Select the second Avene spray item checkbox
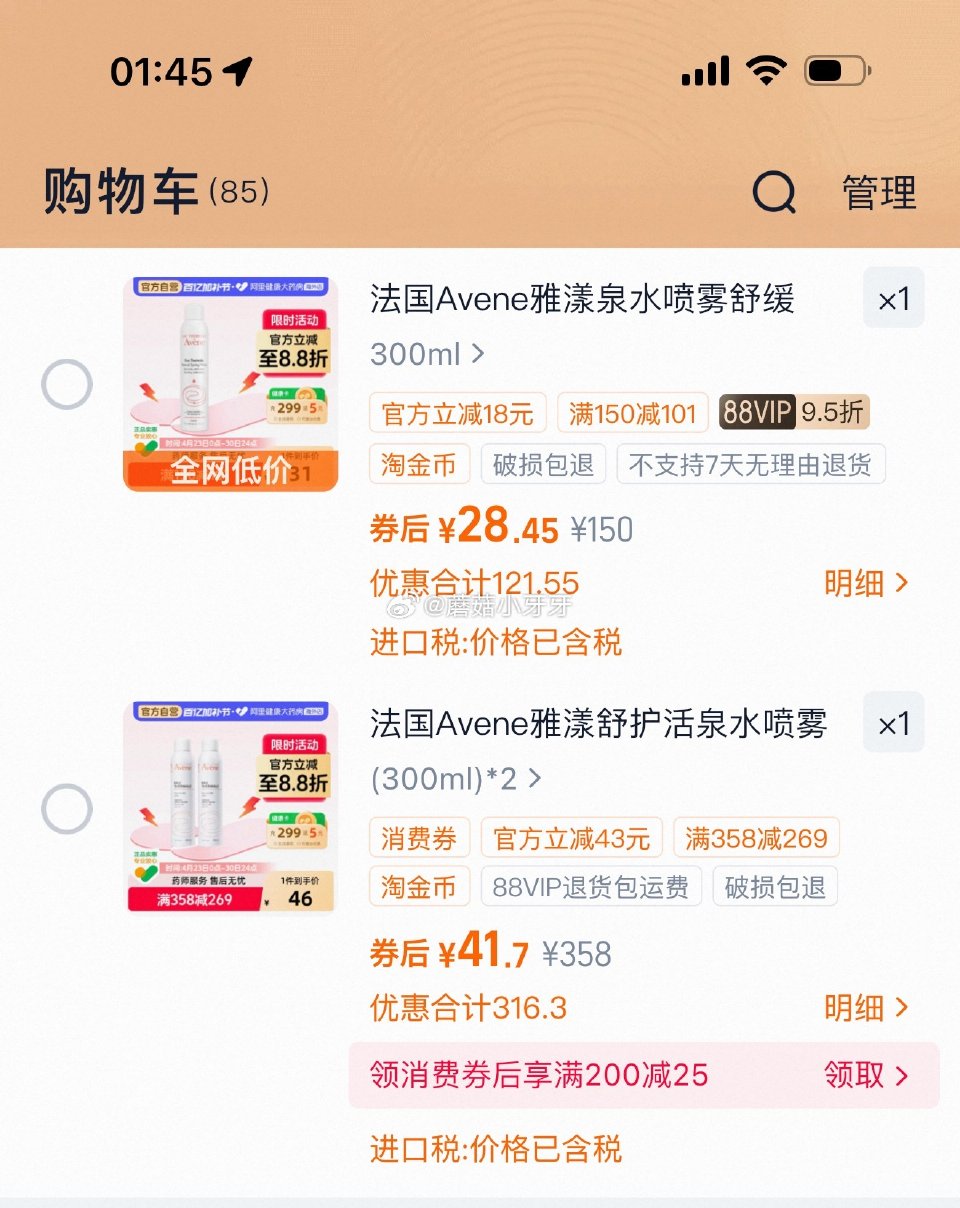The image size is (960, 1208). click(67, 808)
